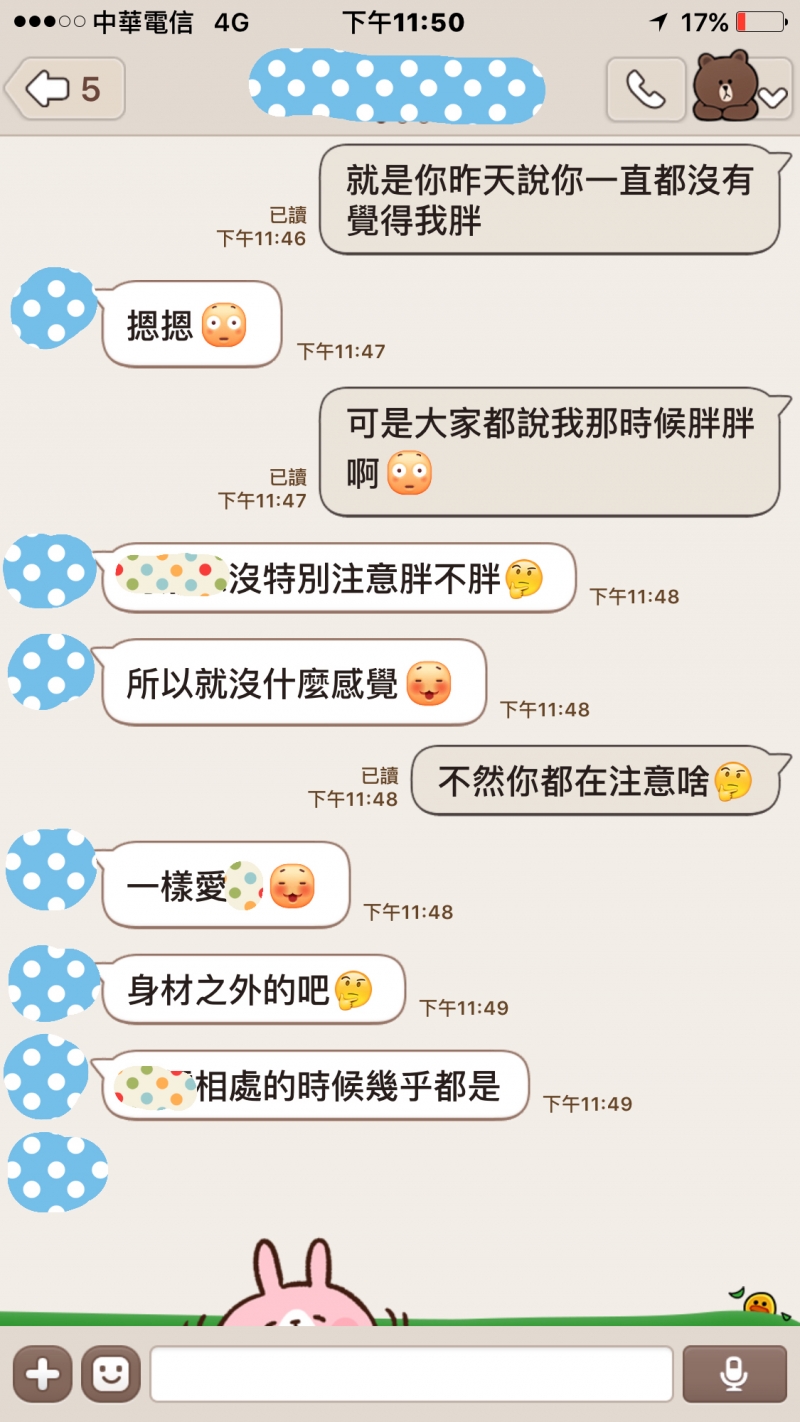Viewport: 800px width, 1422px height.
Task: Focus the message text field
Action: [411, 1374]
